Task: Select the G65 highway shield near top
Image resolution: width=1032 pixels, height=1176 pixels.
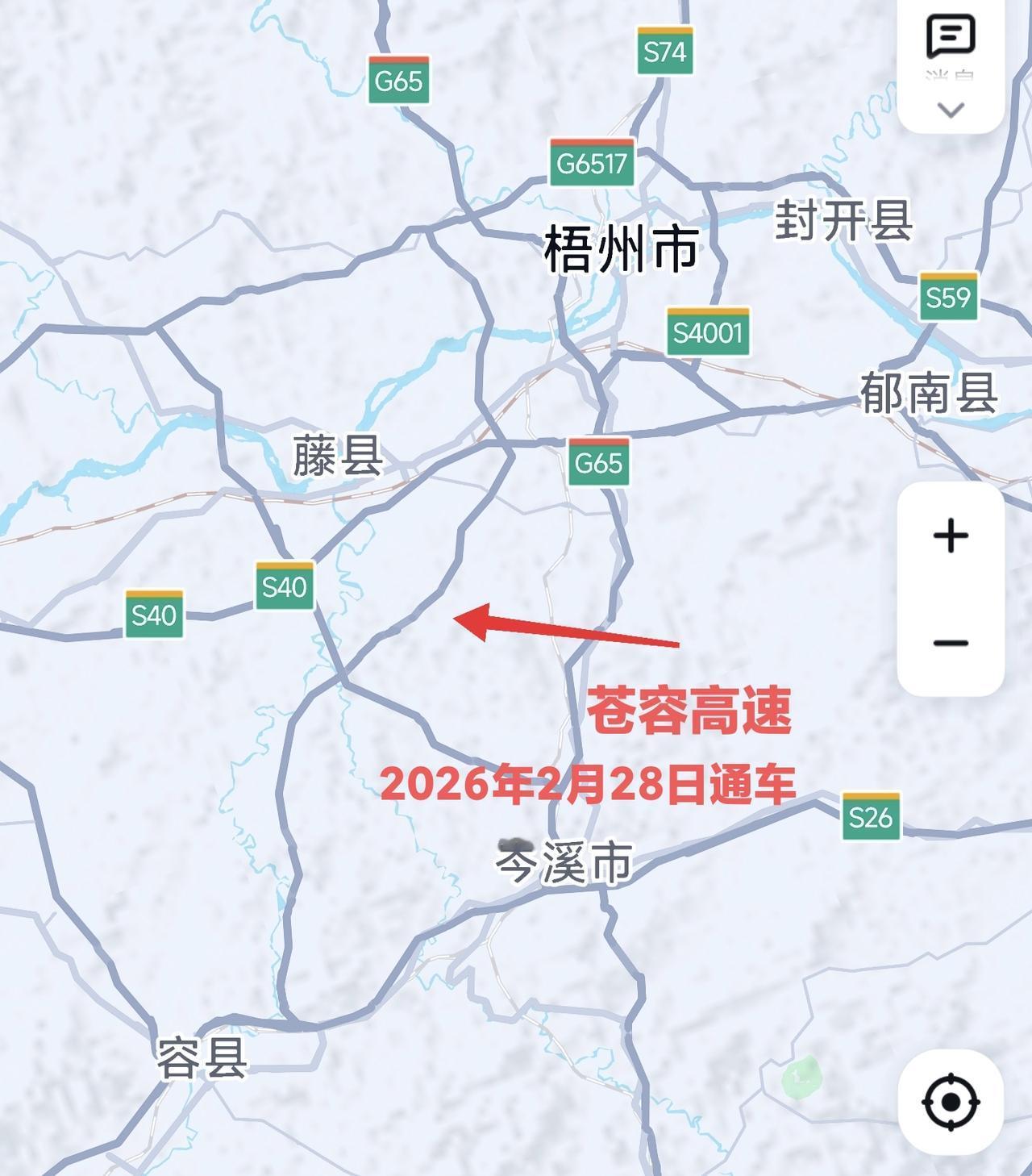Action: tap(401, 80)
